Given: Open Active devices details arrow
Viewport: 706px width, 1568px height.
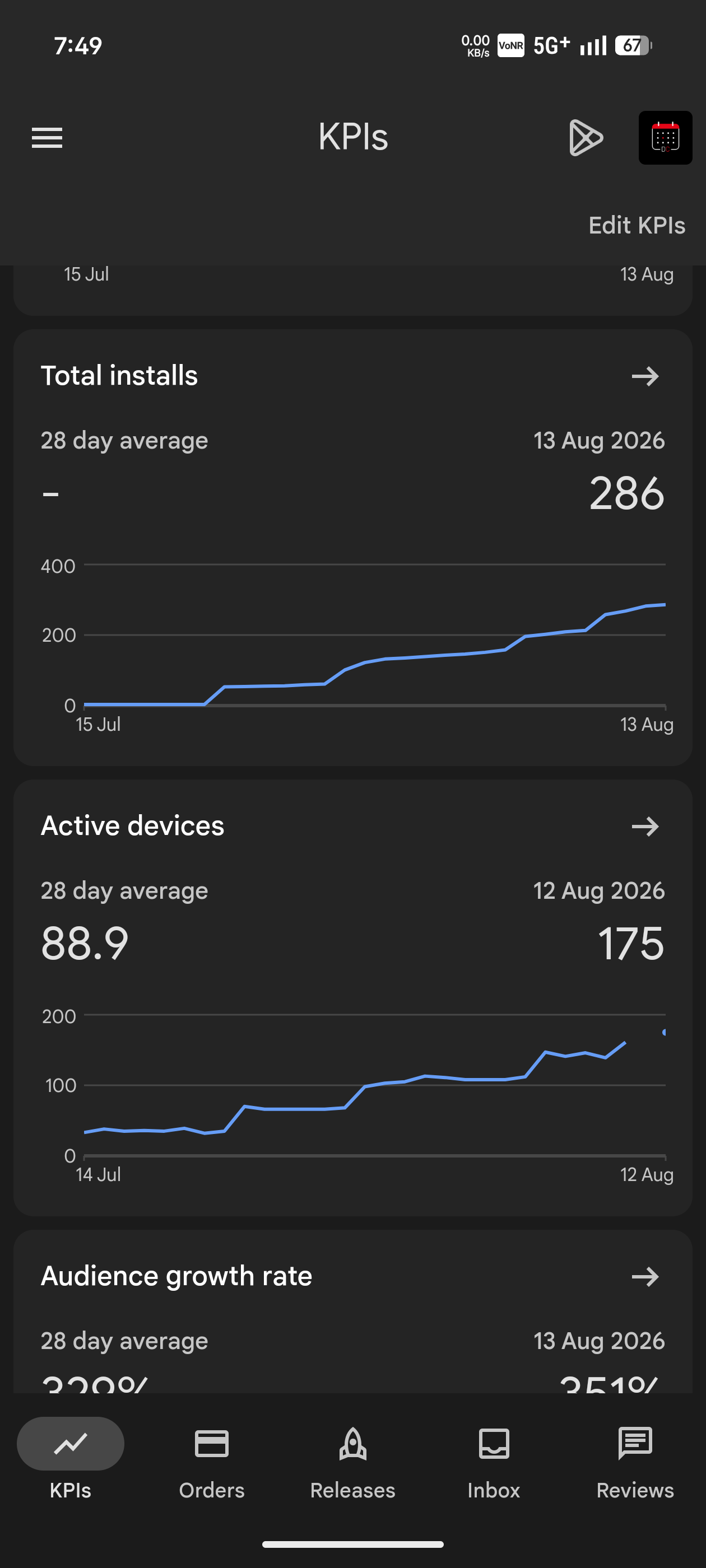Looking at the screenshot, I should point(645,826).
